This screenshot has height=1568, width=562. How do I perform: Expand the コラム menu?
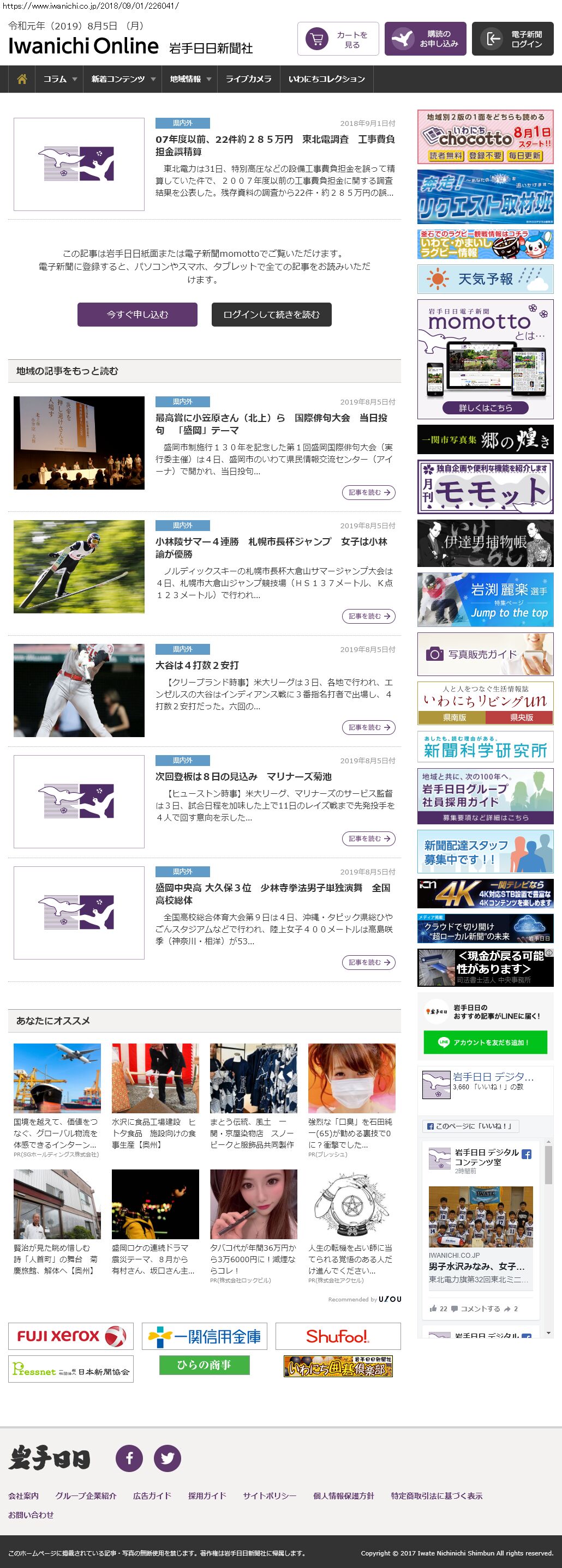click(59, 79)
